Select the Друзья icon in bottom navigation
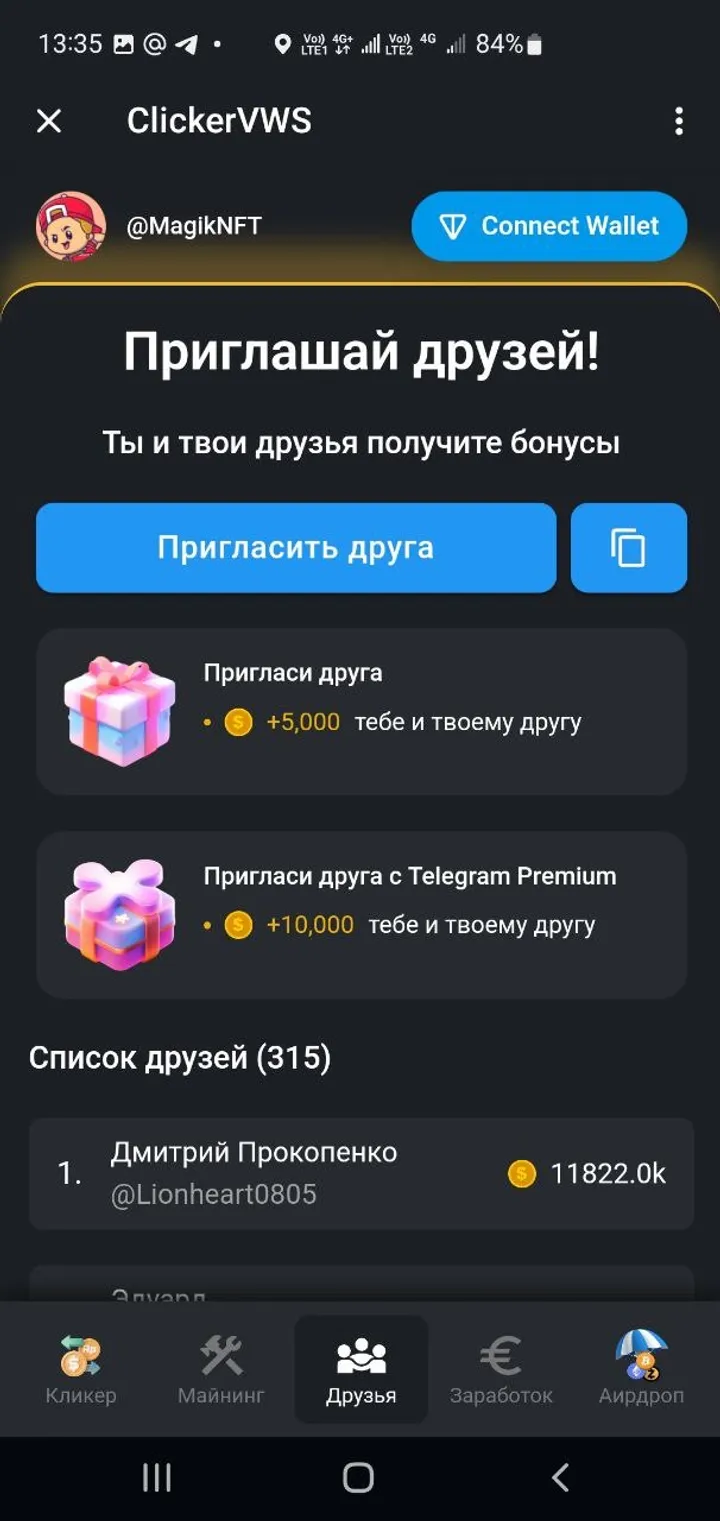The image size is (720, 1521). coord(361,1355)
